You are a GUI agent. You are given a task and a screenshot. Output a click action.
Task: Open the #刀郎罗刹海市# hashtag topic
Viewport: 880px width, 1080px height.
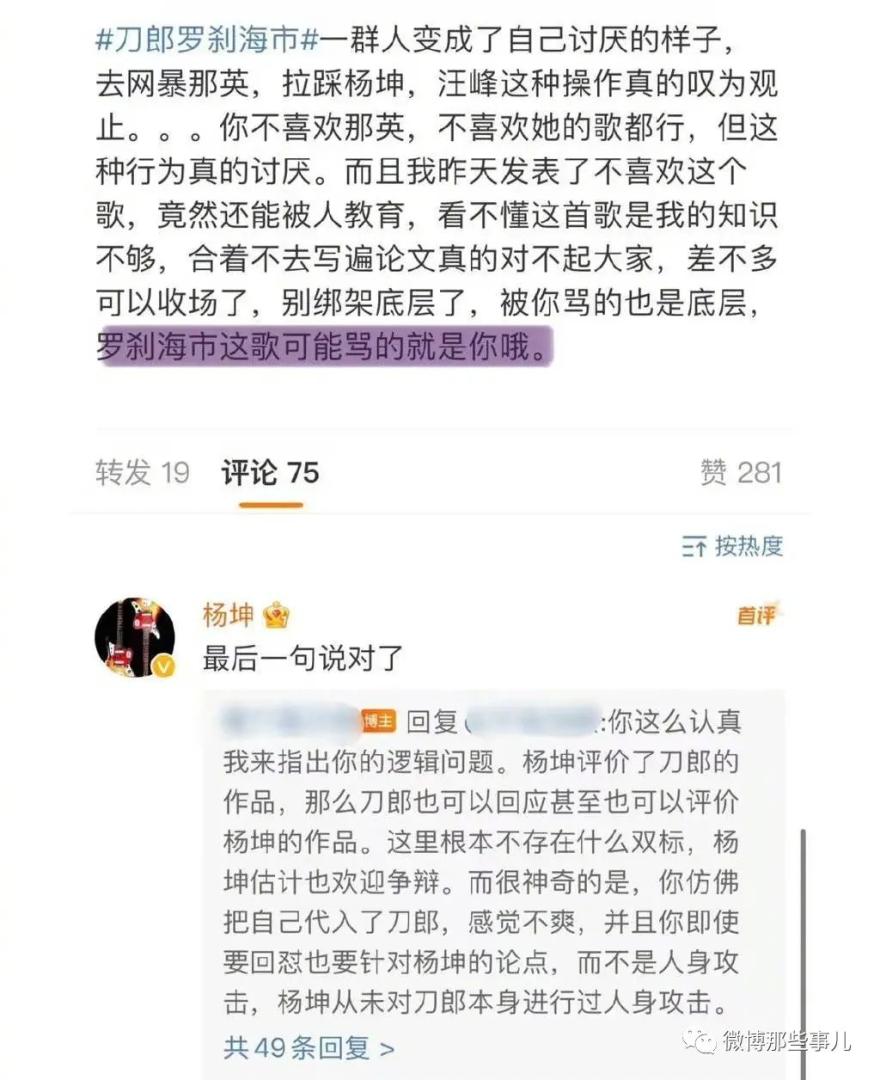point(206,41)
